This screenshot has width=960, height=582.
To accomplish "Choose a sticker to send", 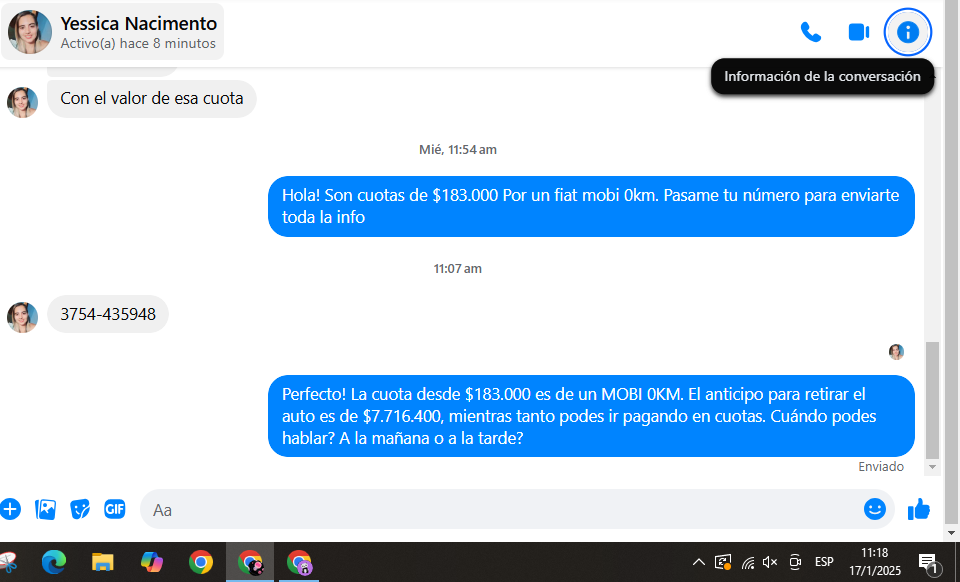I will tap(80, 509).
